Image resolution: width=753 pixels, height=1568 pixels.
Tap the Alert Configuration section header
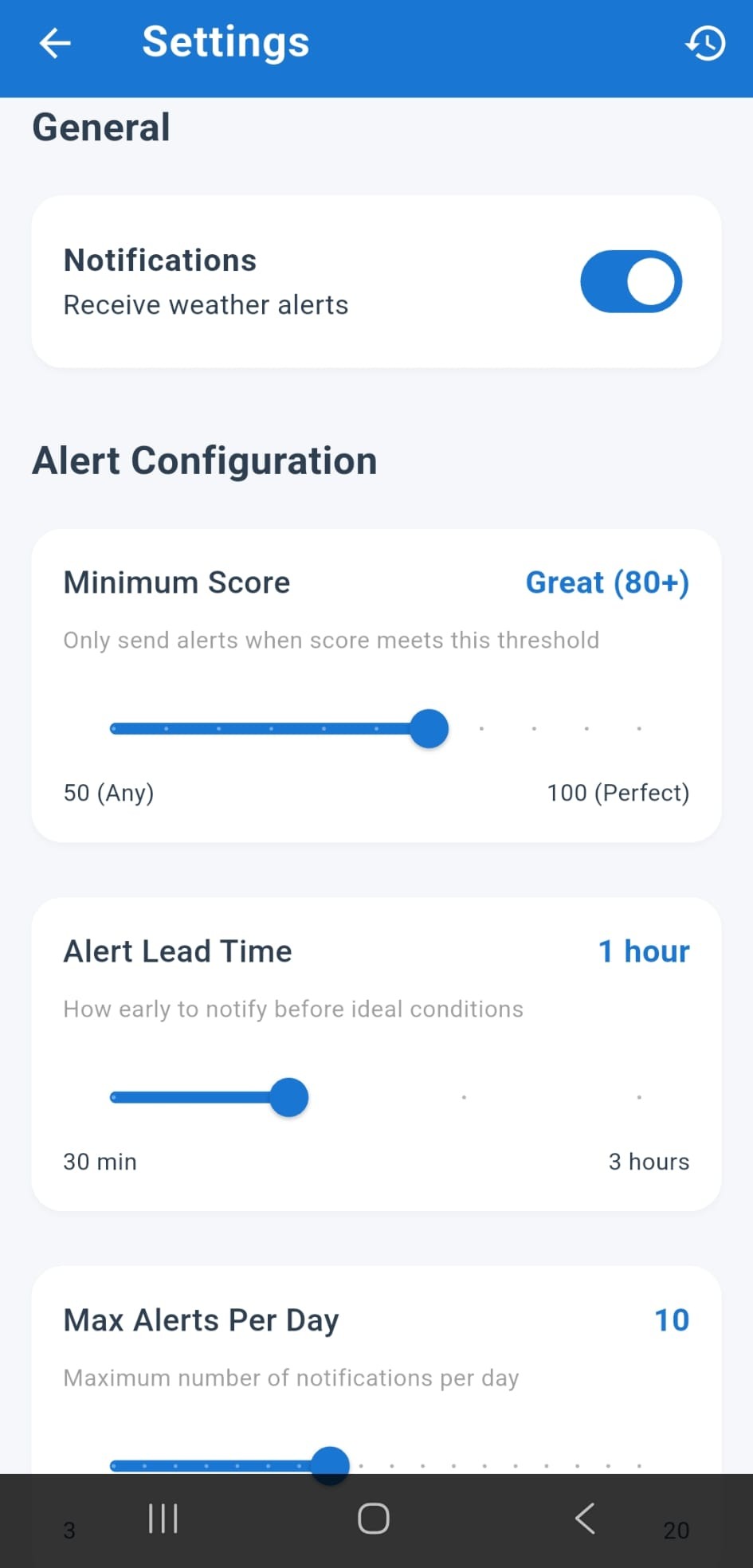205,461
